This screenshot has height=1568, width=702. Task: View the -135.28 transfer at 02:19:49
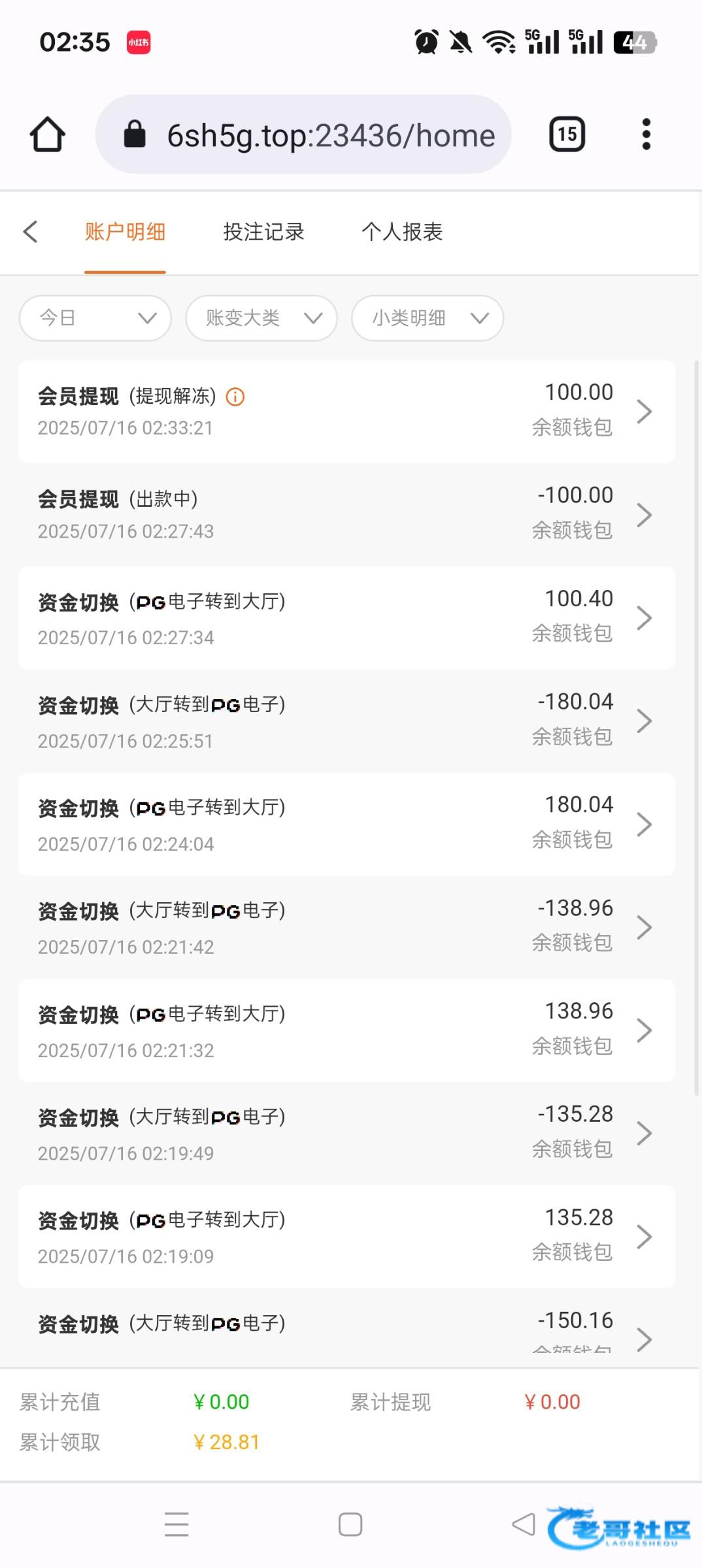point(346,1134)
